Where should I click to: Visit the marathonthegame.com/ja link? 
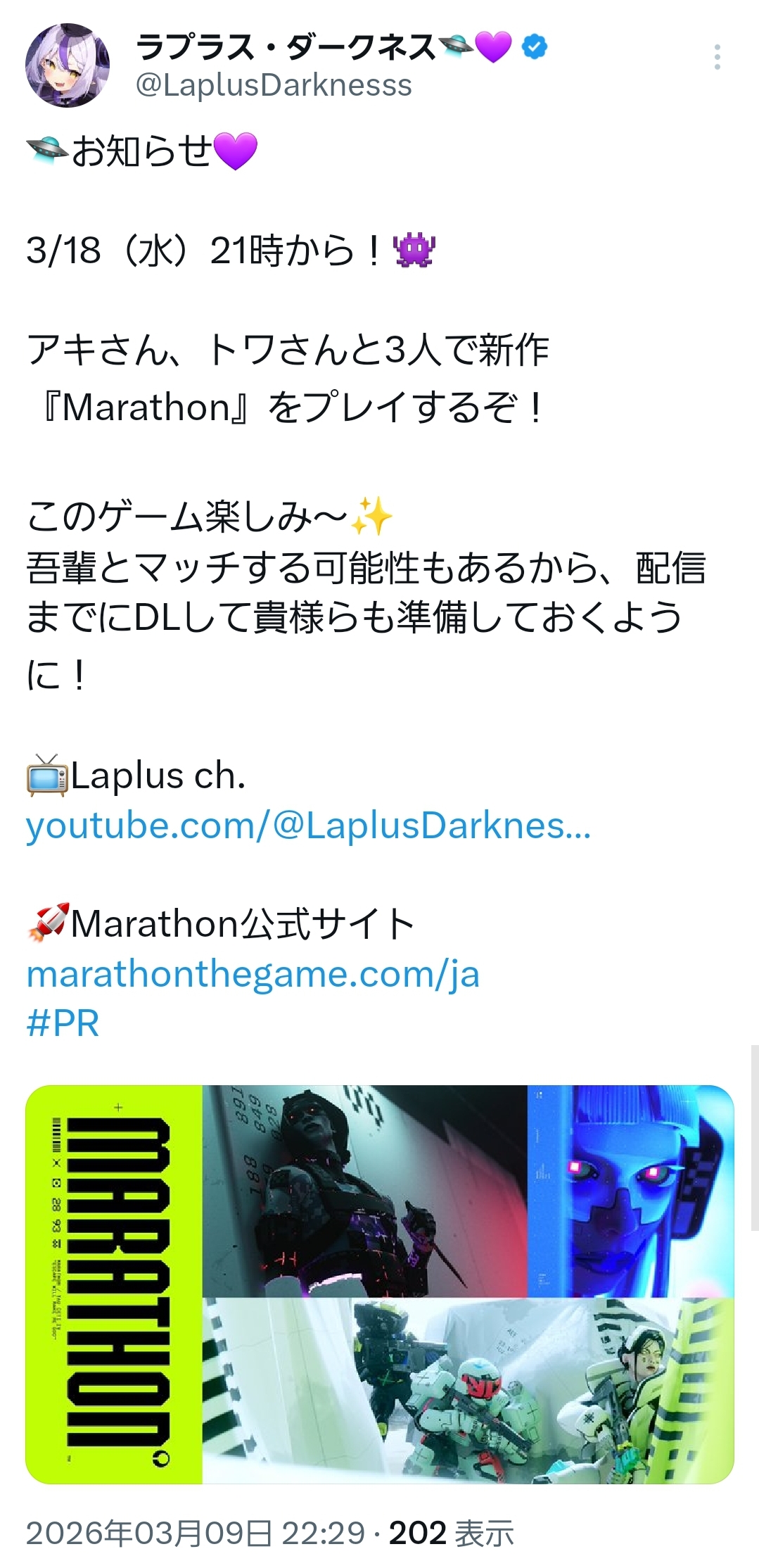[x=253, y=974]
